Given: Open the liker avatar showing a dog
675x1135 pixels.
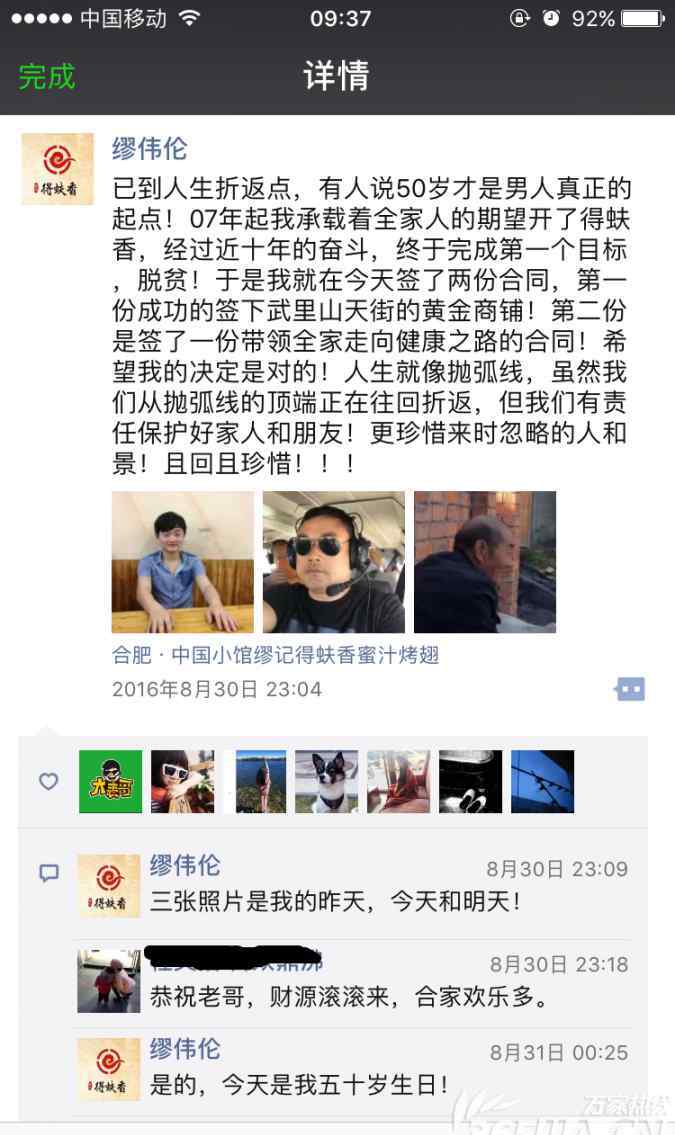Looking at the screenshot, I should coord(326,782).
